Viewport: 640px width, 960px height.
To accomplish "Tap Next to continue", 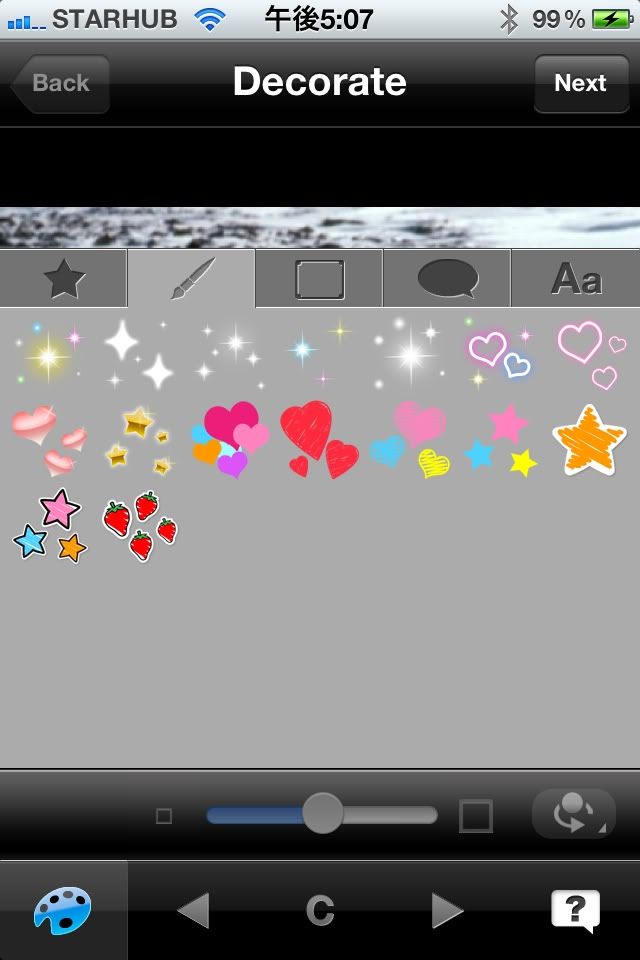I will [x=580, y=83].
